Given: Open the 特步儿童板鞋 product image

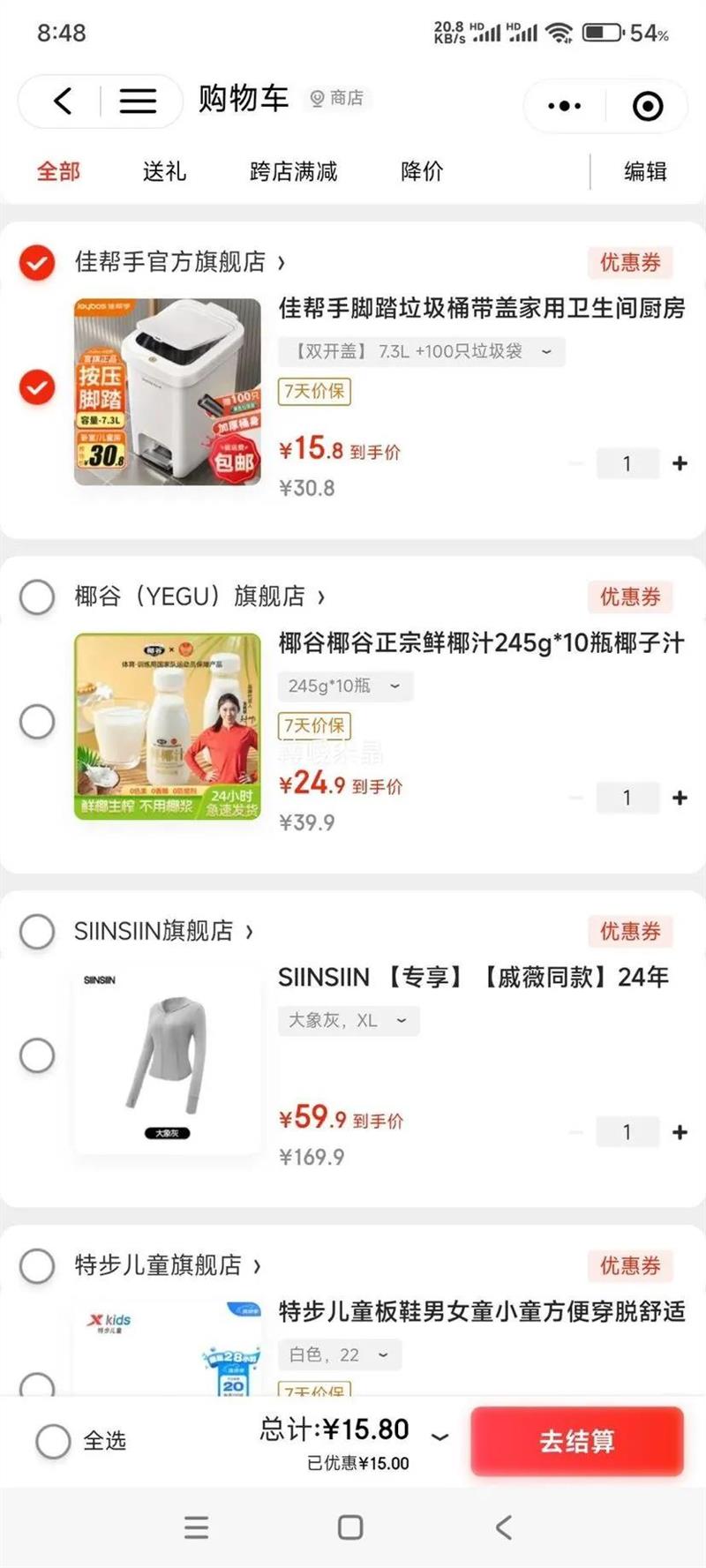Looking at the screenshot, I should tap(168, 1347).
